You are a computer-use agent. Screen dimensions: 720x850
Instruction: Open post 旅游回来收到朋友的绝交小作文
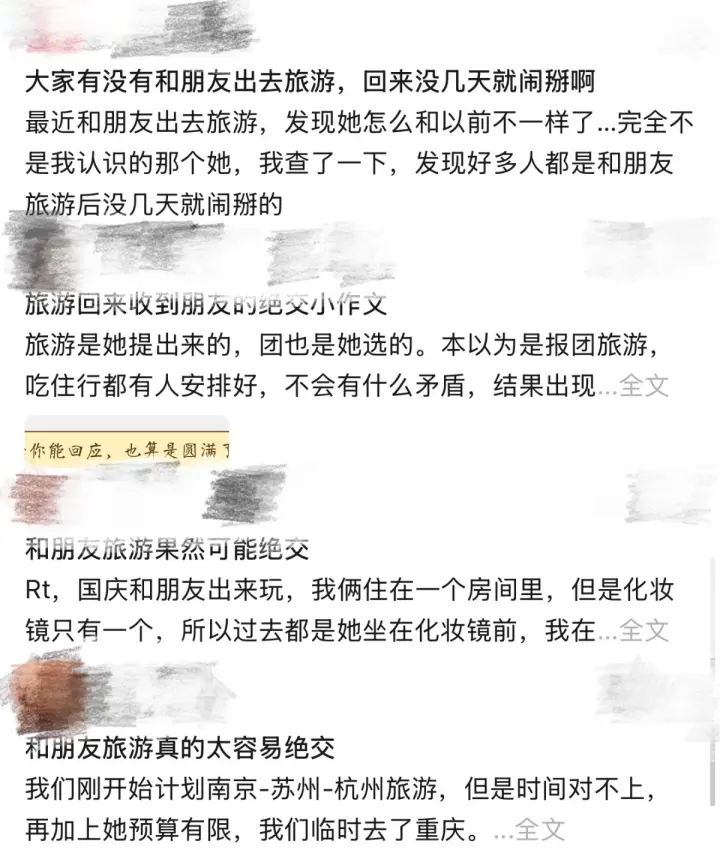pos(205,305)
